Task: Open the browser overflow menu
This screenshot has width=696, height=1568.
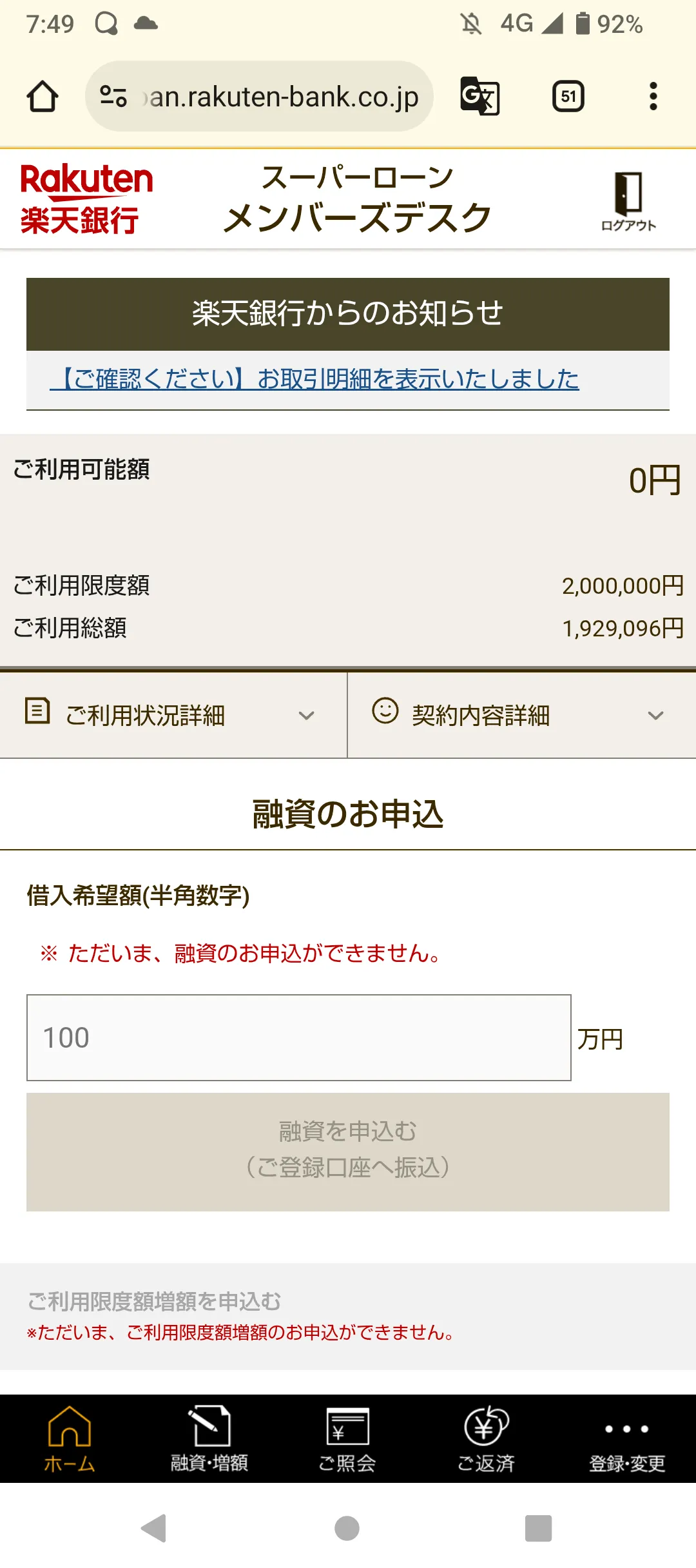Action: (653, 97)
